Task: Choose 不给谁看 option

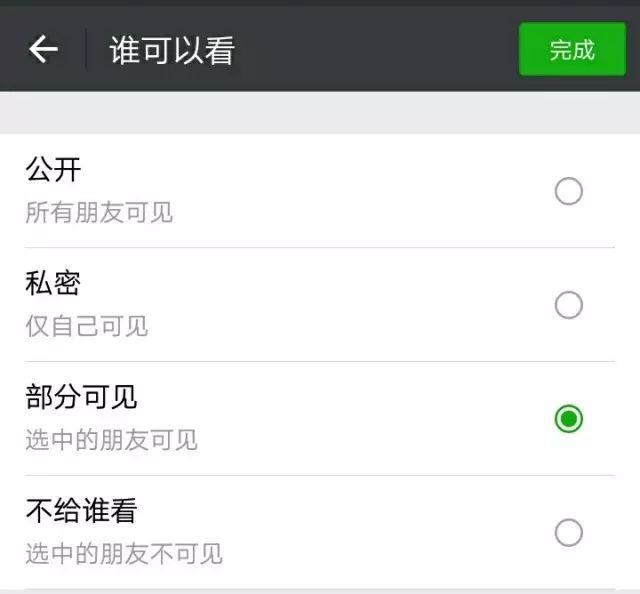Action: click(x=568, y=532)
